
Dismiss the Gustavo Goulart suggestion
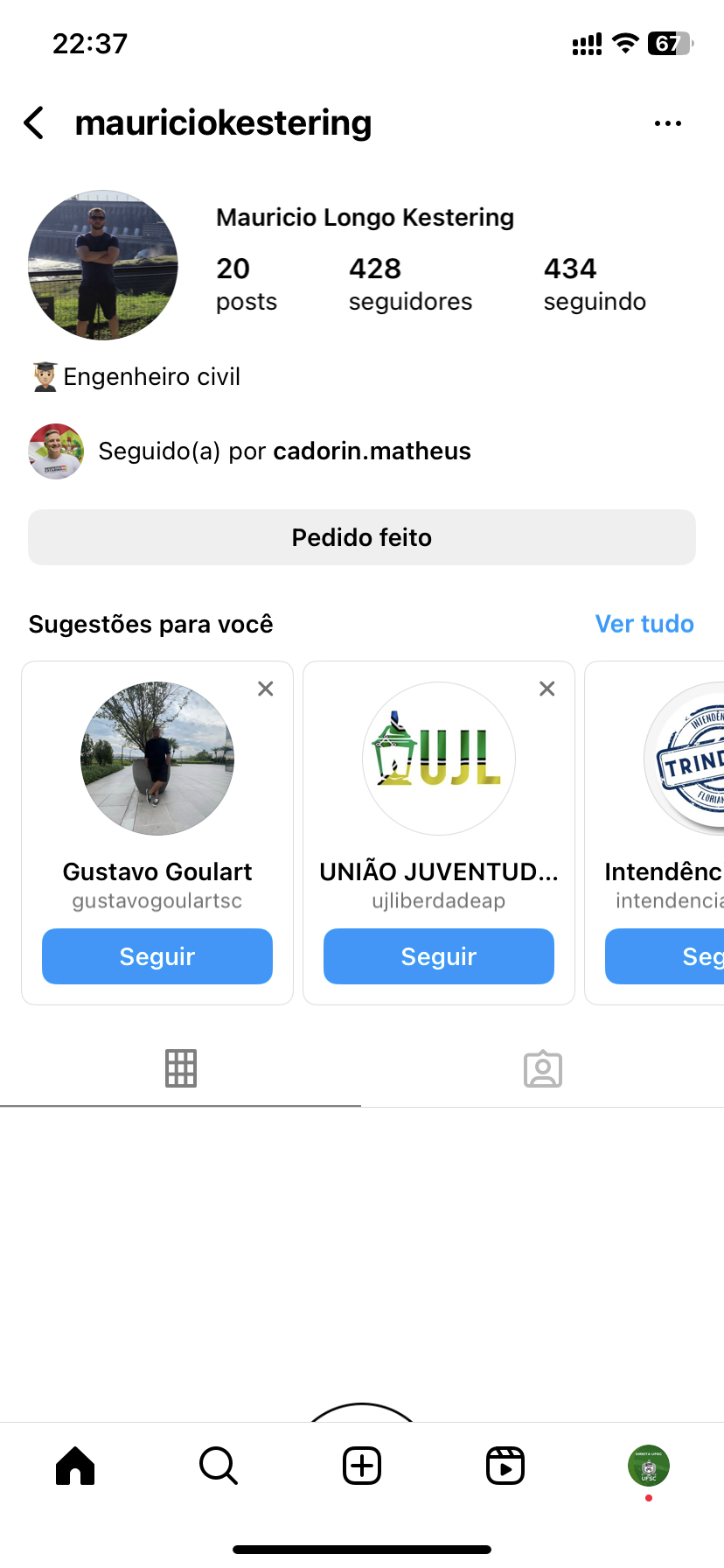pyautogui.click(x=266, y=689)
